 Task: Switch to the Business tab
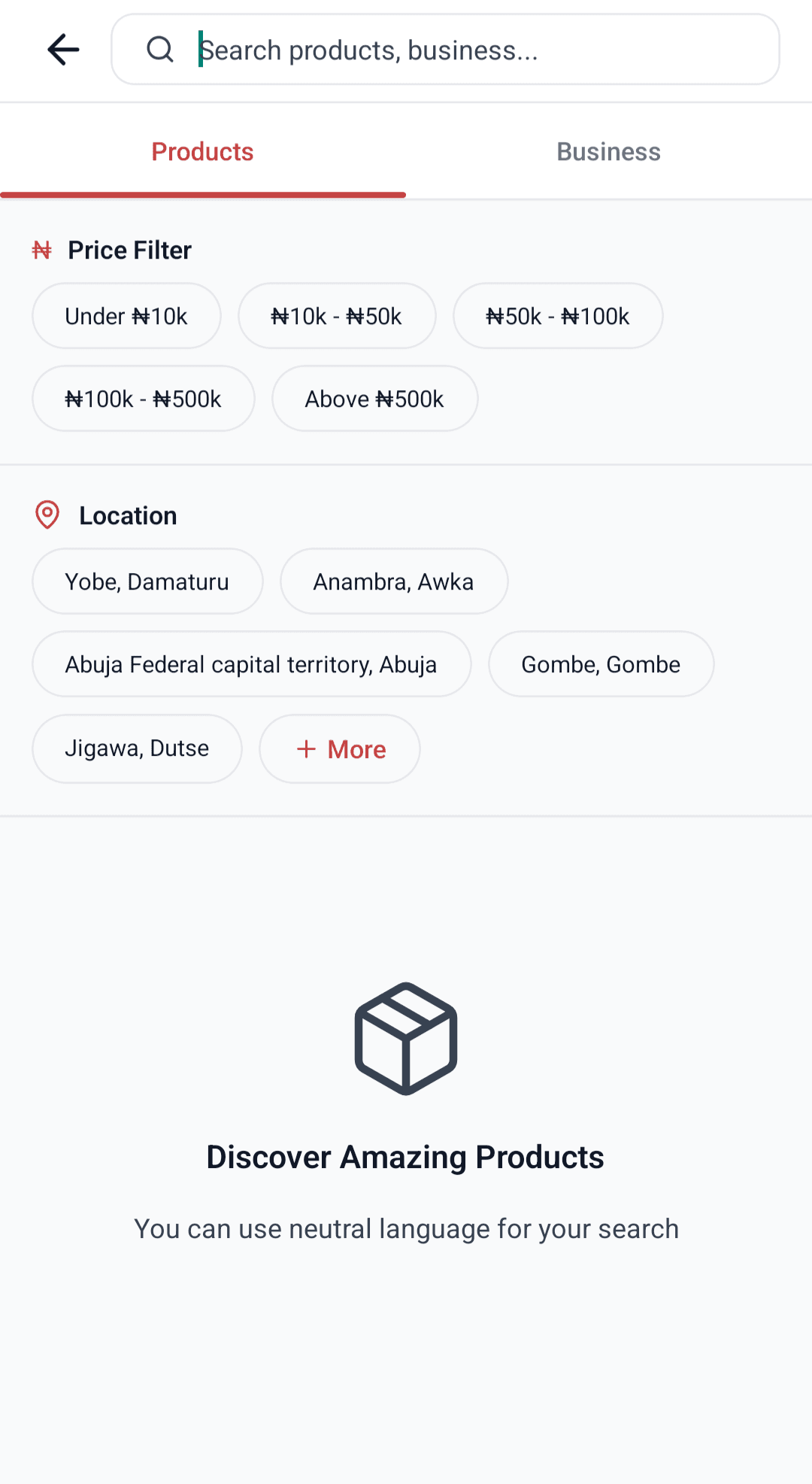click(608, 151)
